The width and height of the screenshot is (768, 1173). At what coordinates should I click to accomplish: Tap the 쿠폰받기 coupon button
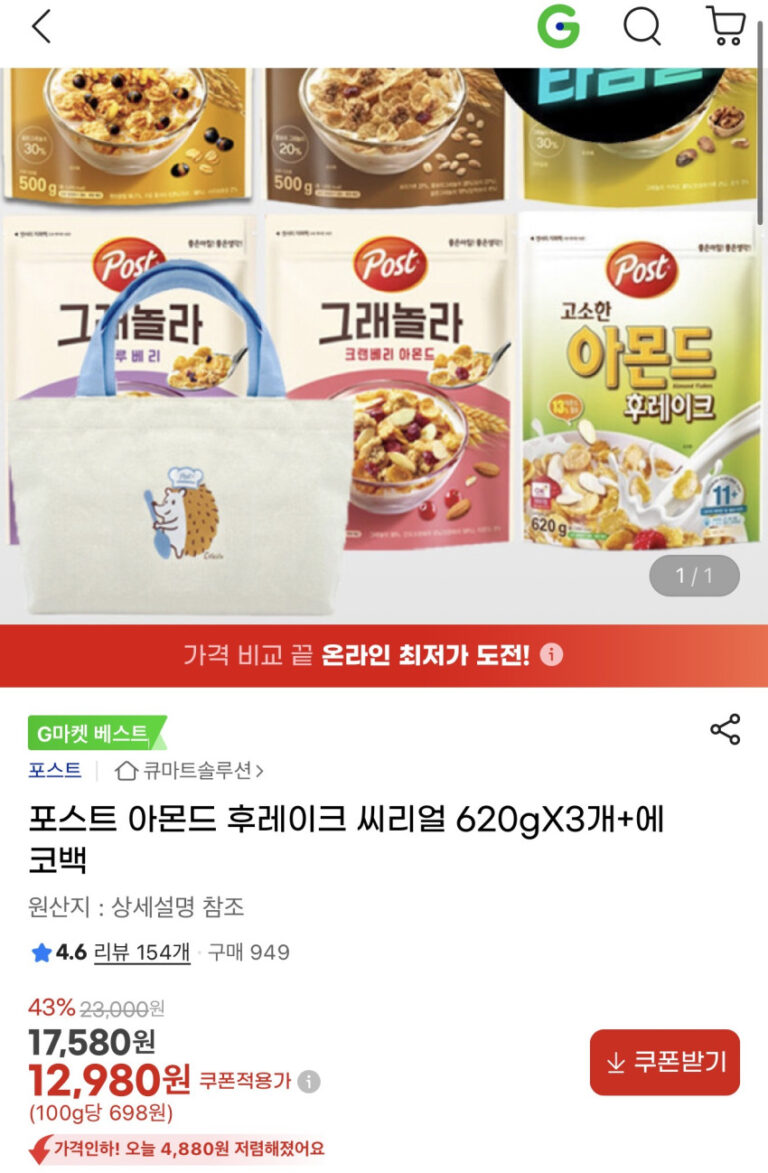click(x=665, y=1062)
